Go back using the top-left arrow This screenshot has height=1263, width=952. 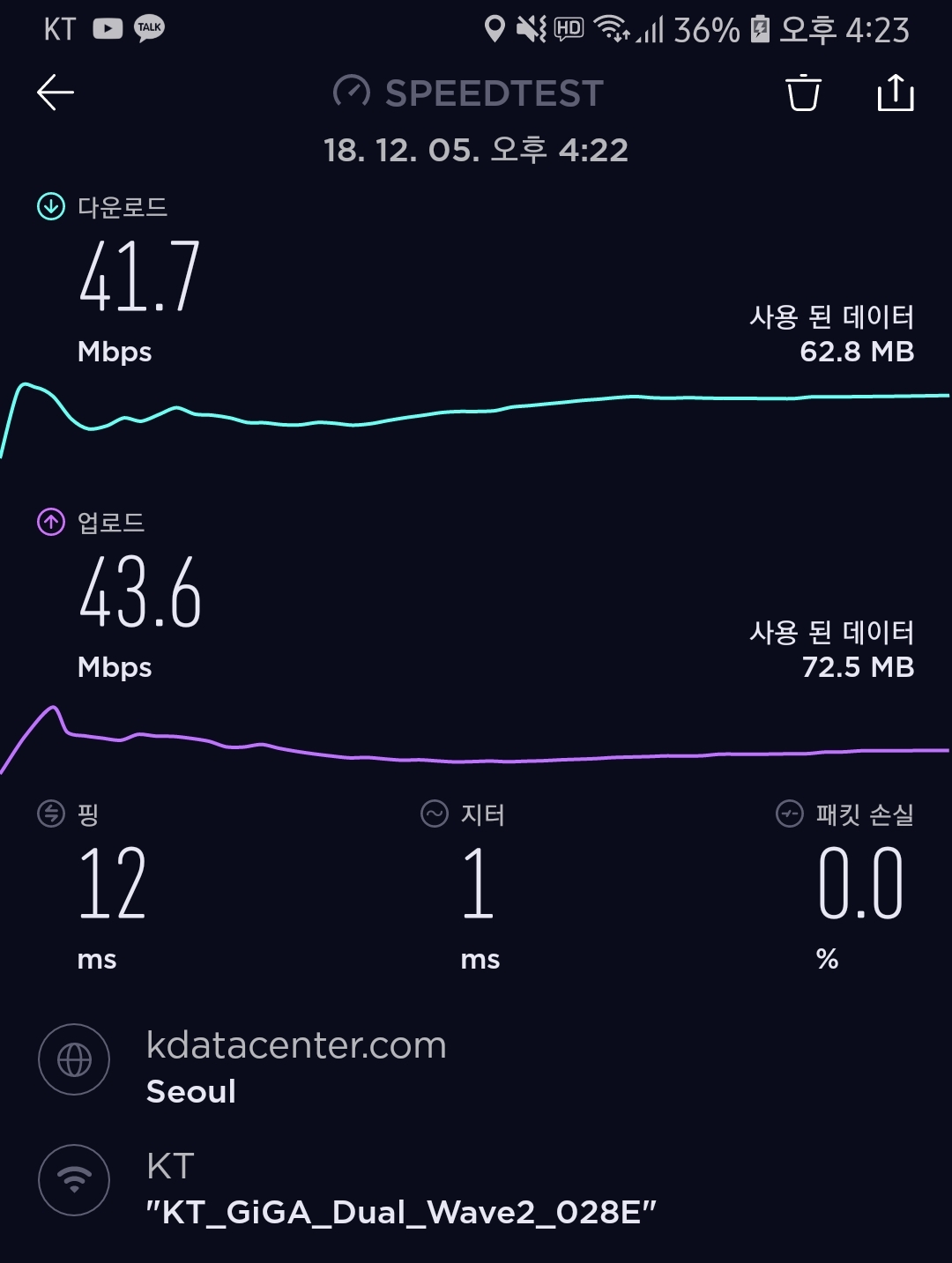click(x=56, y=93)
